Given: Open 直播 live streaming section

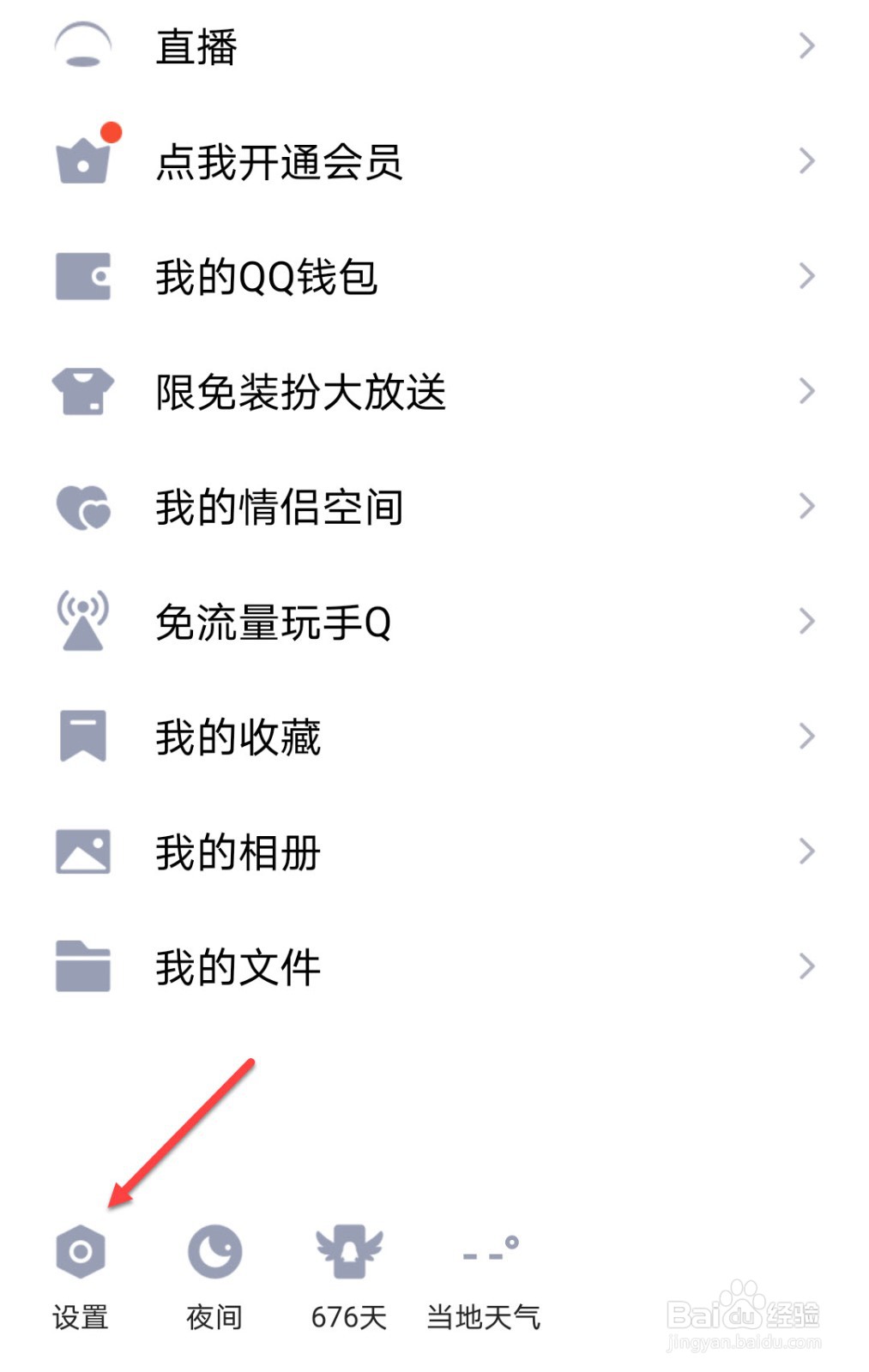Looking at the screenshot, I should click(197, 47).
